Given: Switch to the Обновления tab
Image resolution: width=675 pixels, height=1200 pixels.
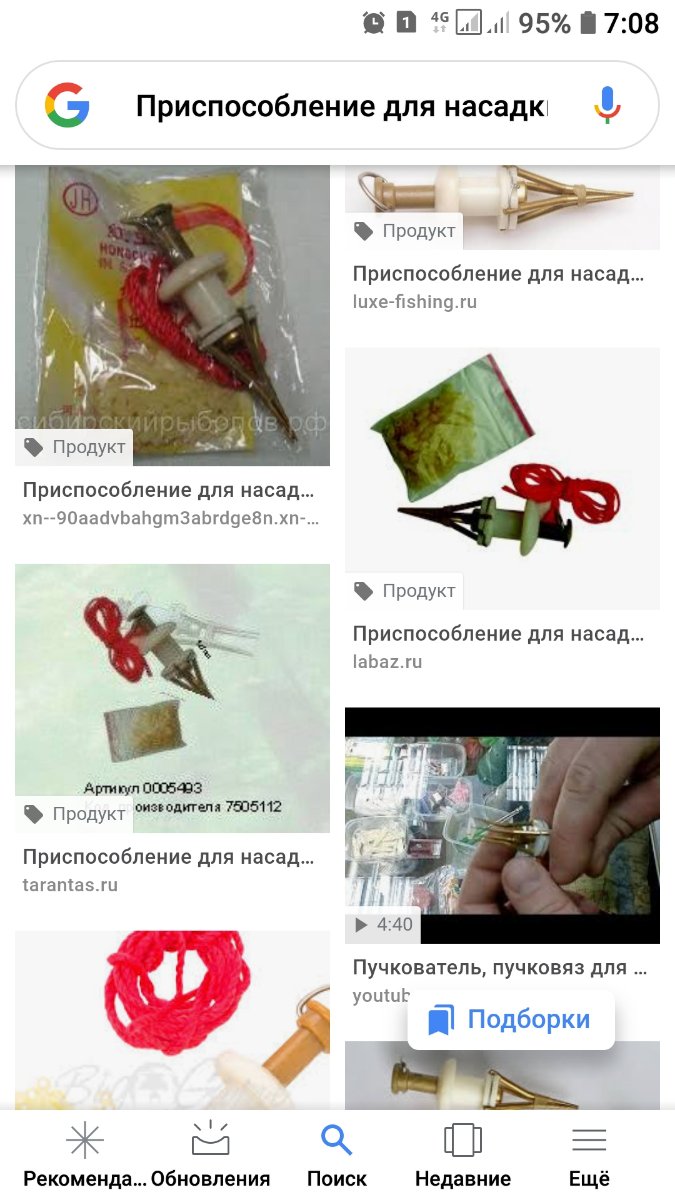Looking at the screenshot, I should point(210,1155).
